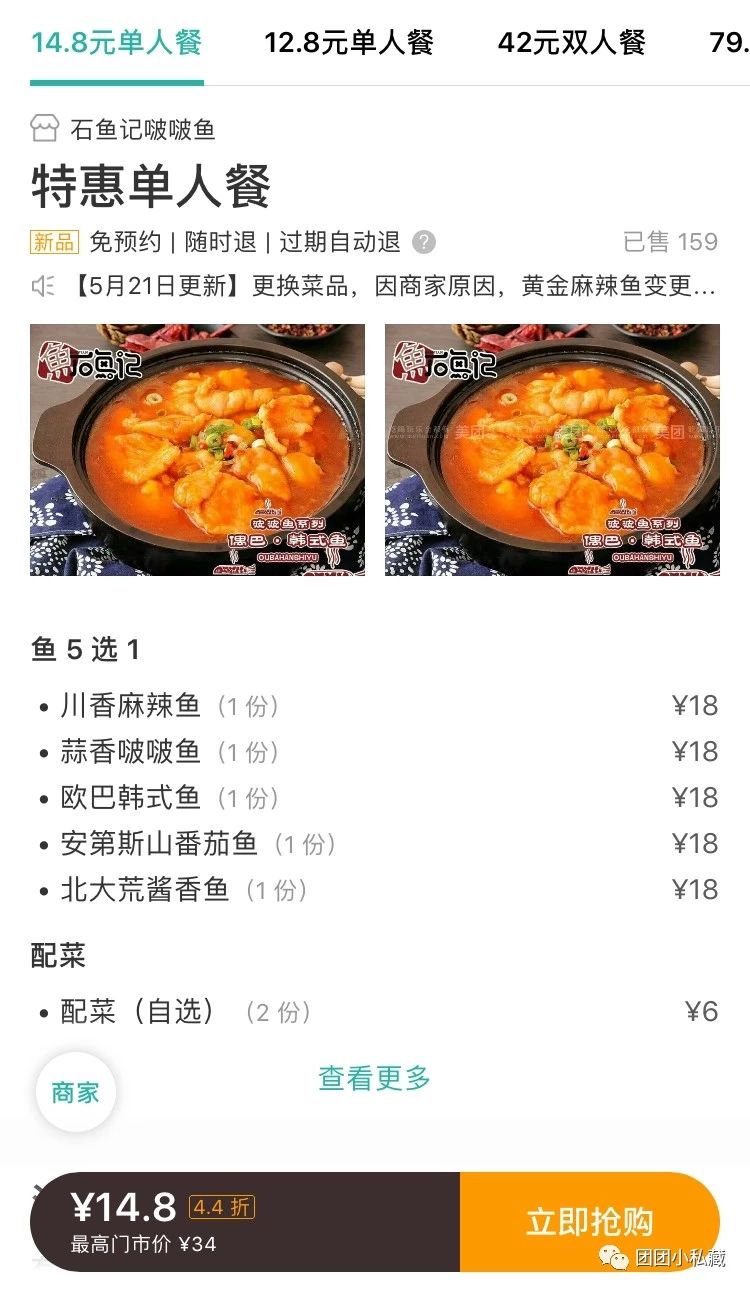
Task: Select the 配菜（自选）side dish option
Action: 135,1012
